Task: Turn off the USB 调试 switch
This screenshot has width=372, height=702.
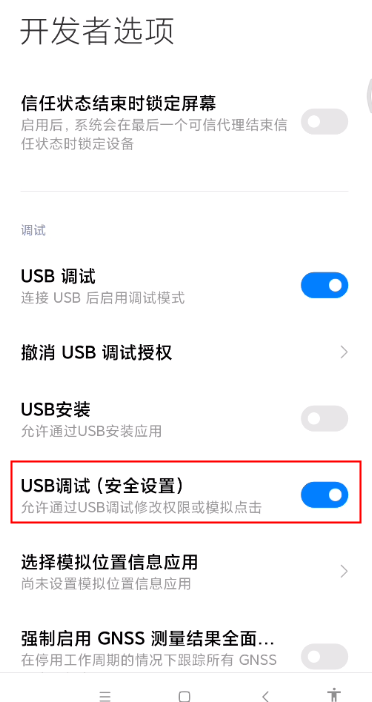Action: click(324, 285)
